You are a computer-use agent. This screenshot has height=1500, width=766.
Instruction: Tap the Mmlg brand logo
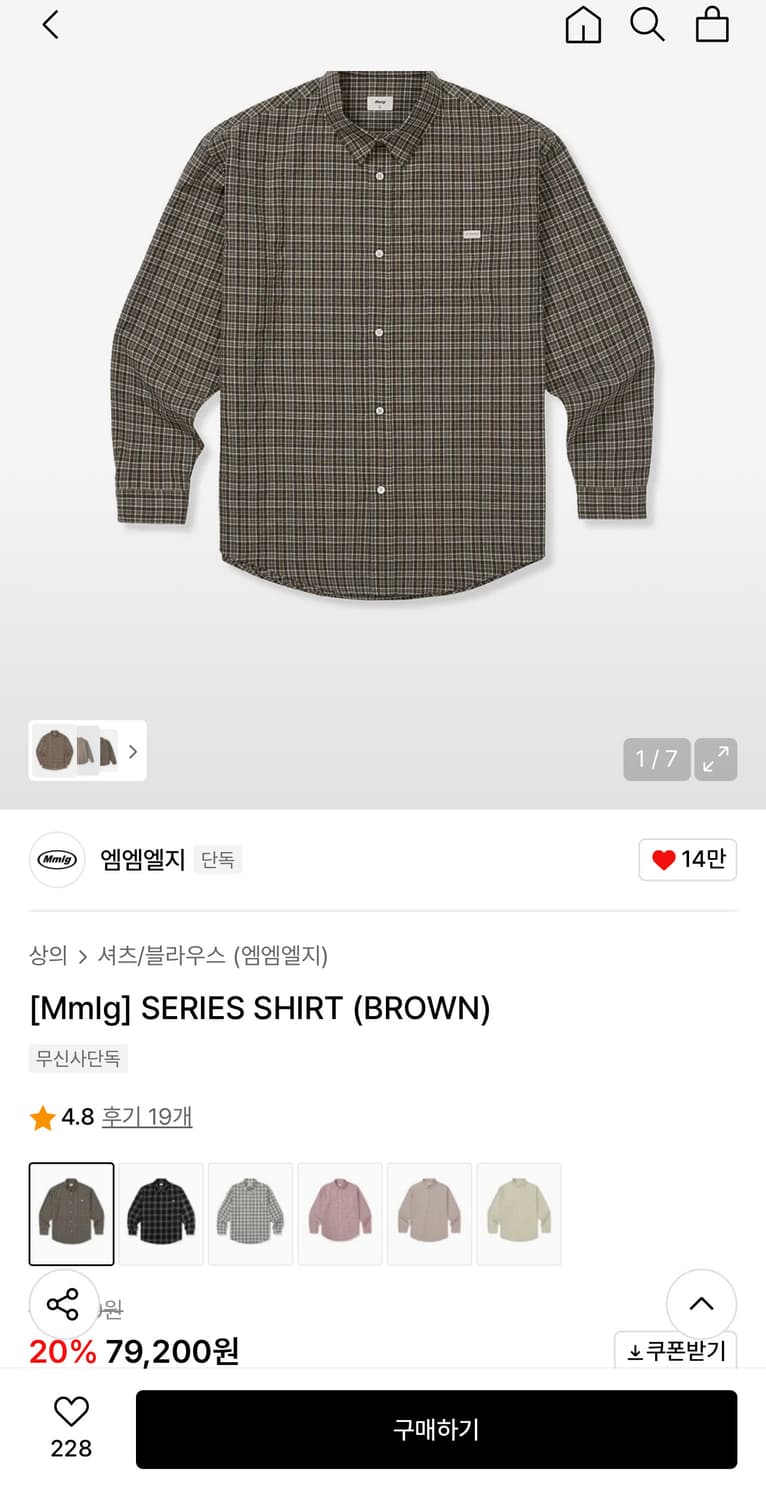(x=57, y=859)
